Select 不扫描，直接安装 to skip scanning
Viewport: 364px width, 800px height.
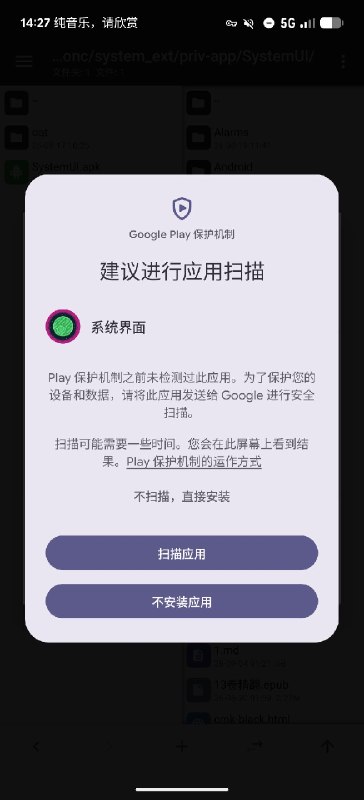point(182,496)
